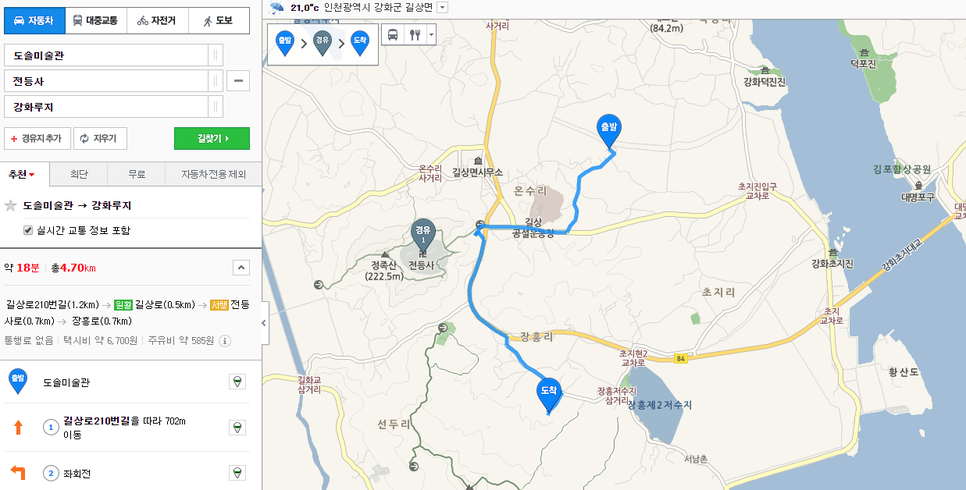Open the 자동차전용제외 route tab
The width and height of the screenshot is (966, 490).
[x=213, y=175]
